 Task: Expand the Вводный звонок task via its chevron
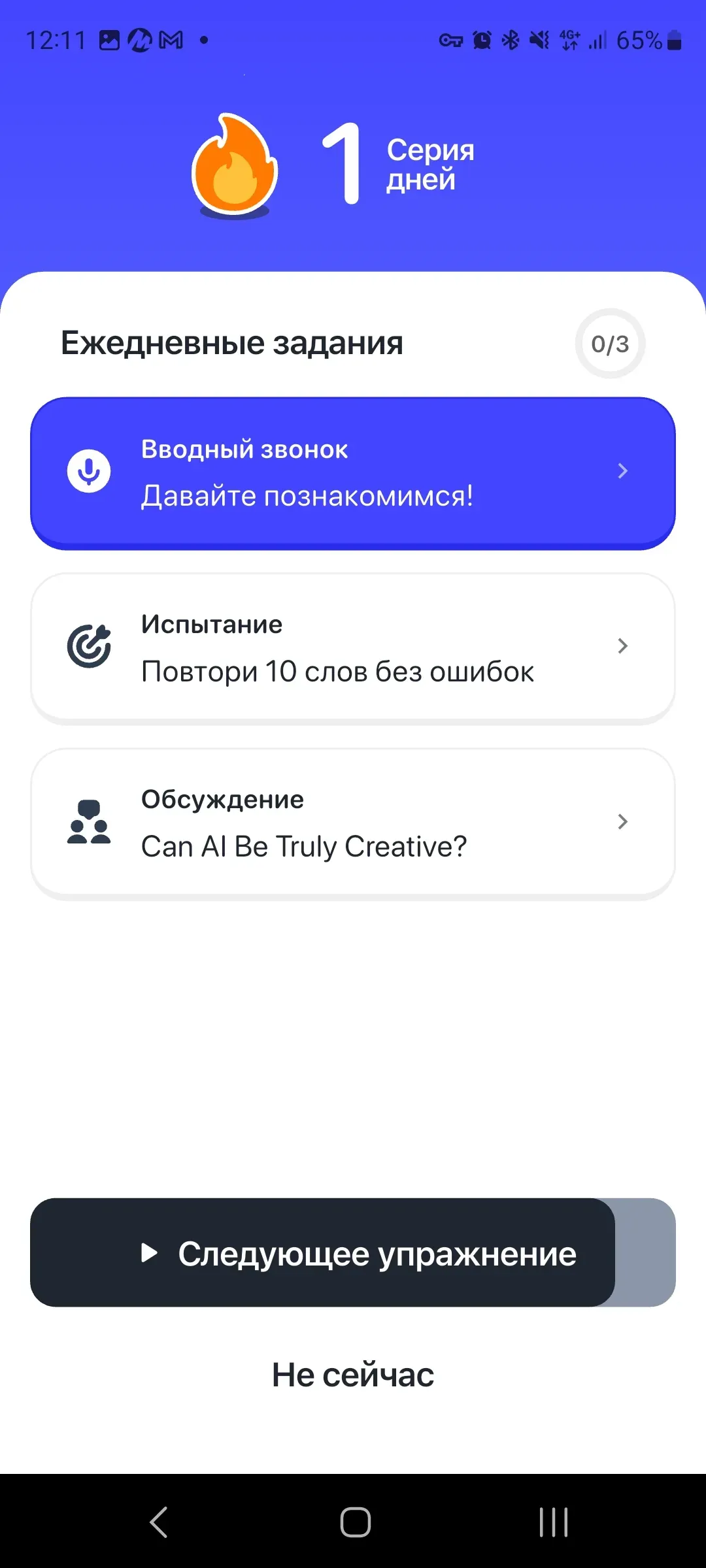[x=622, y=470]
